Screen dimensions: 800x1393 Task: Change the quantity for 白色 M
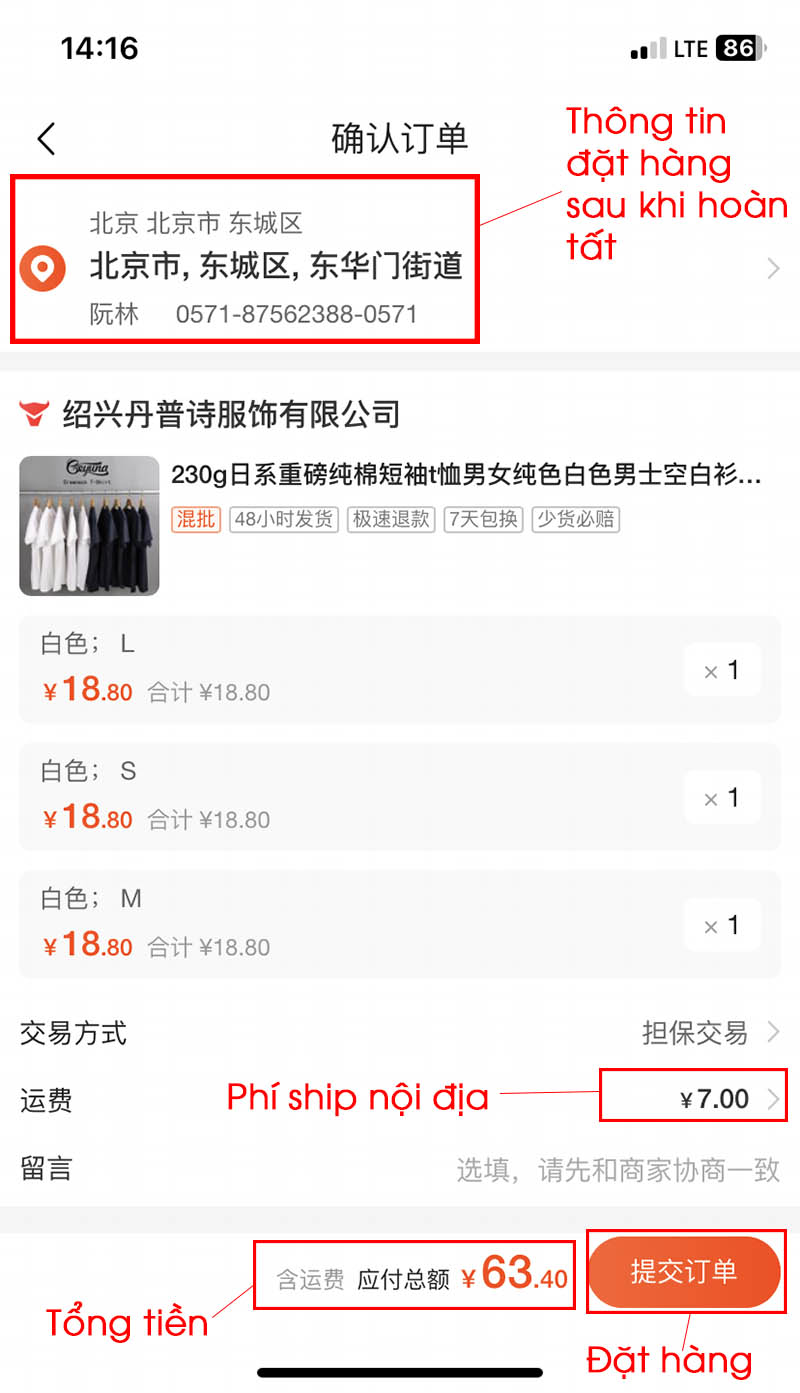click(722, 926)
